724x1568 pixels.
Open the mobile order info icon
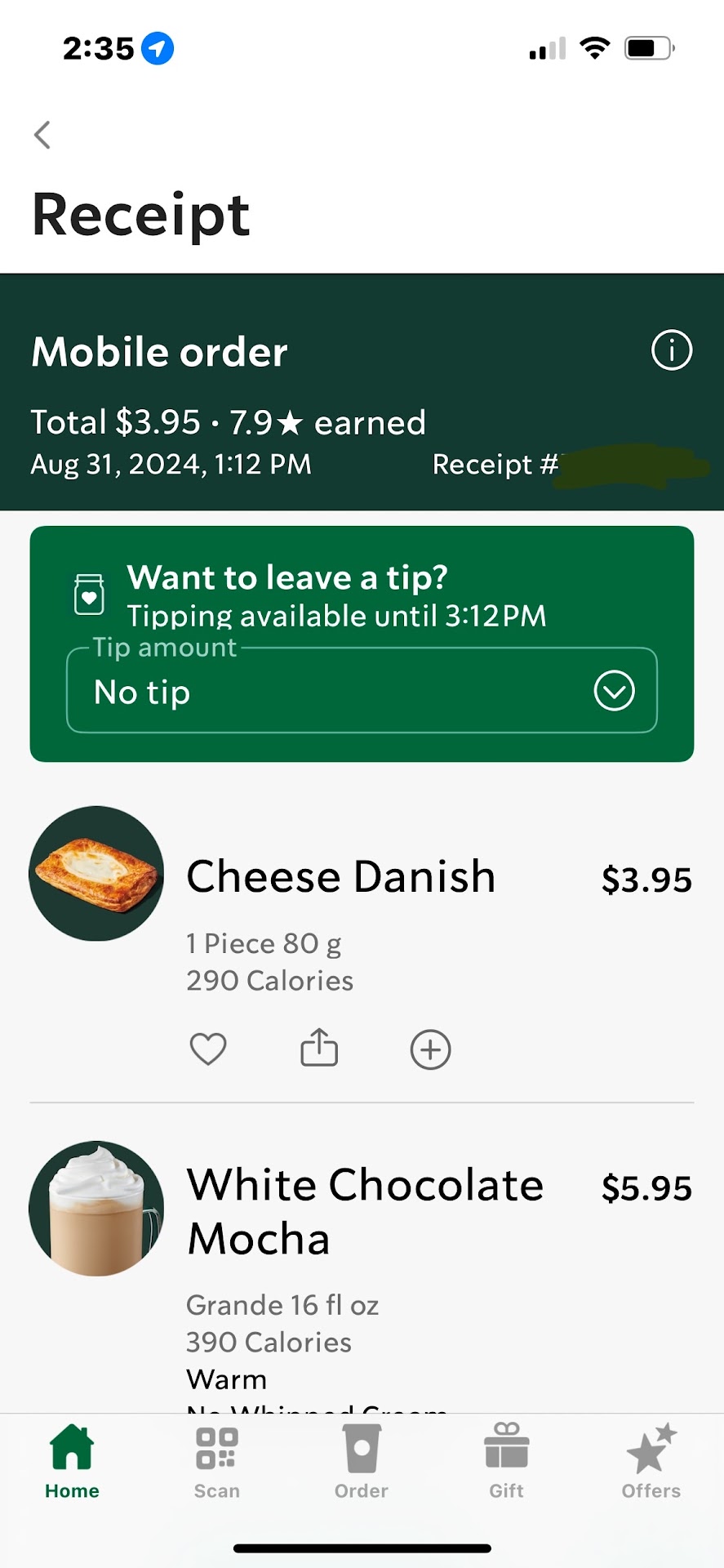(671, 350)
